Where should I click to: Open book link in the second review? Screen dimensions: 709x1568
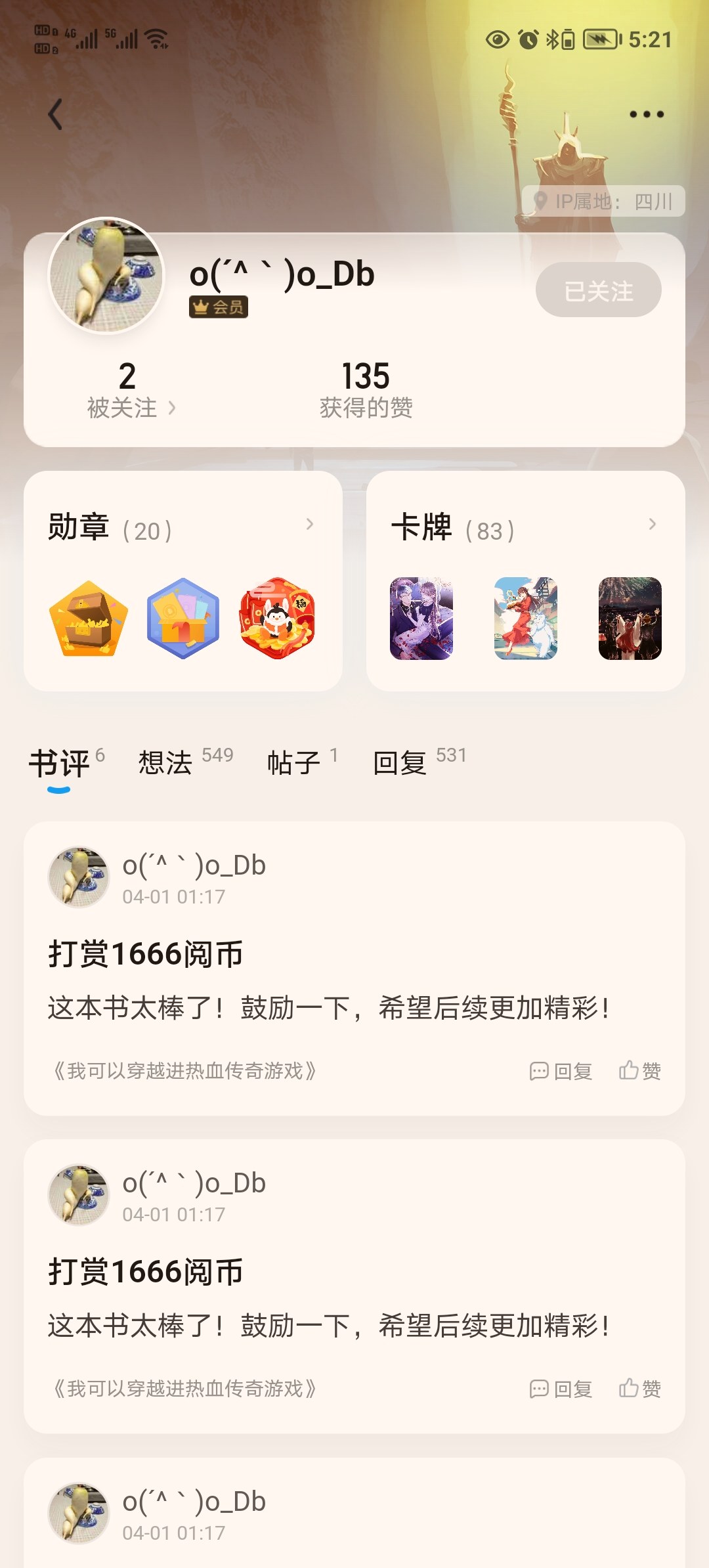coord(184,1389)
